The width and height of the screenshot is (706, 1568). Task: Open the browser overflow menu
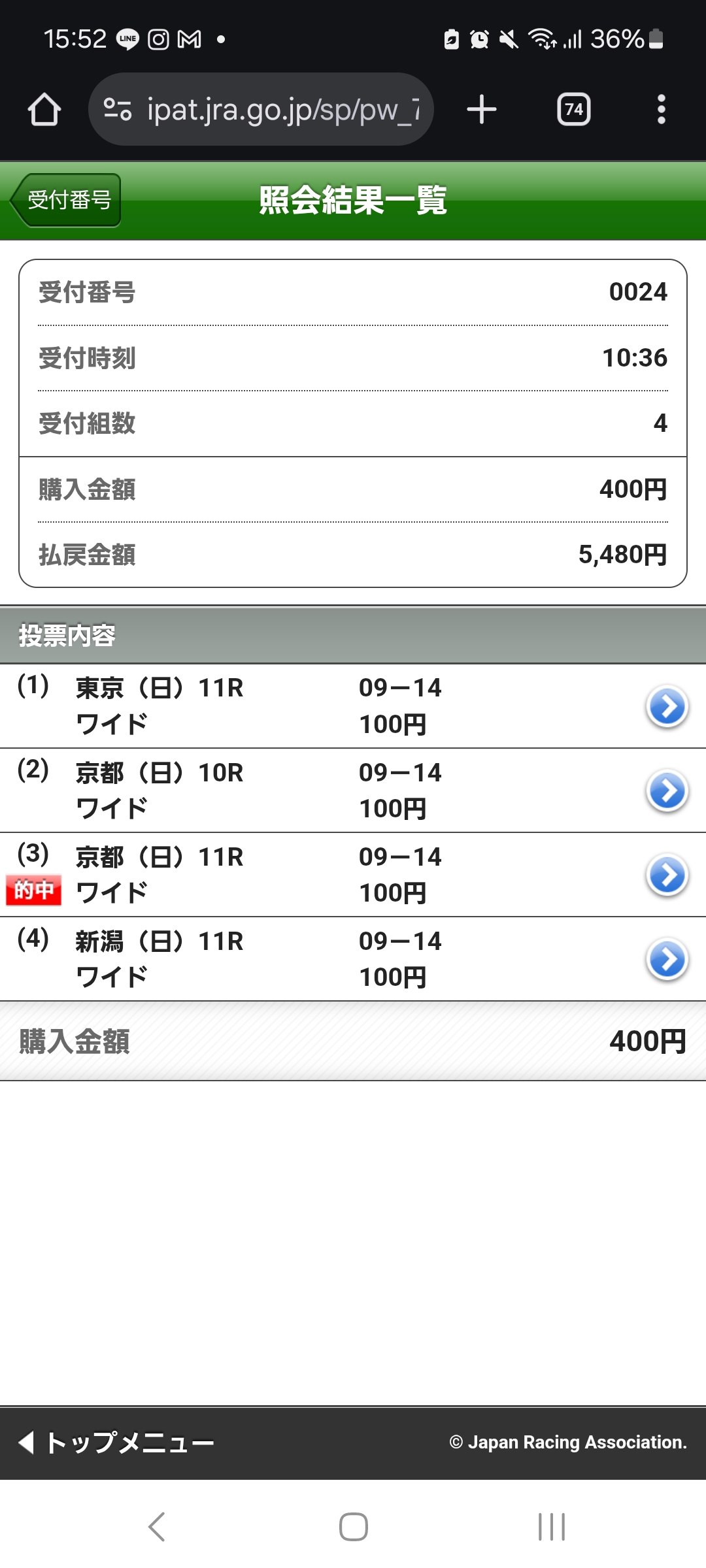(661, 109)
